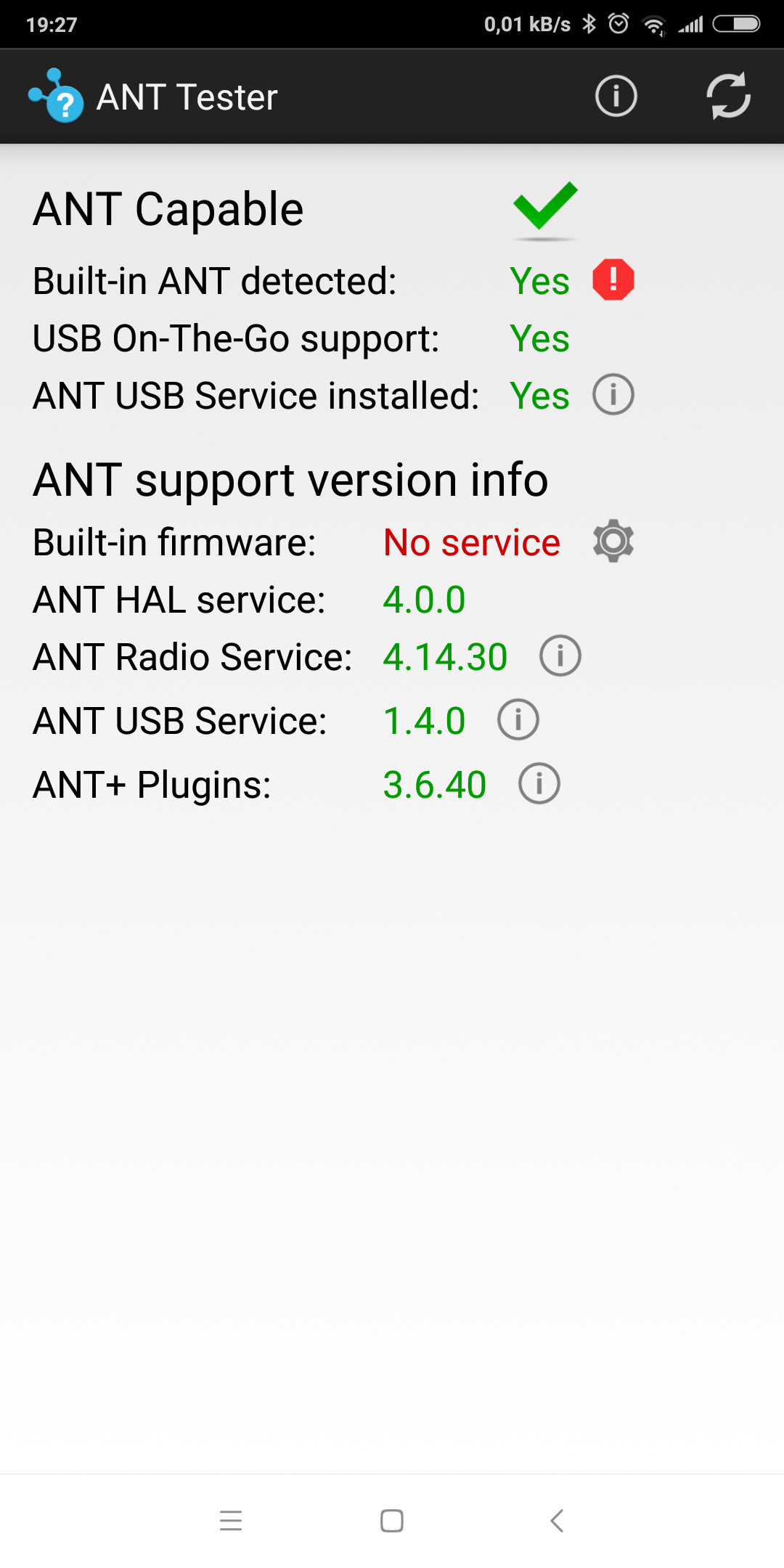784x1568 pixels.
Task: Tap the red warning icon beside Built-in ANT detected
Action: [613, 280]
